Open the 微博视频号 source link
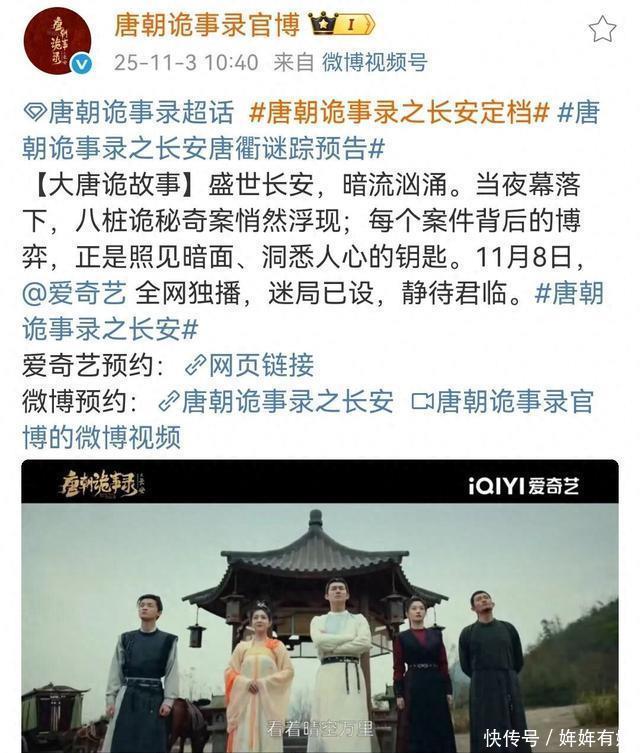Viewport: 640px width, 753px height. (x=374, y=62)
